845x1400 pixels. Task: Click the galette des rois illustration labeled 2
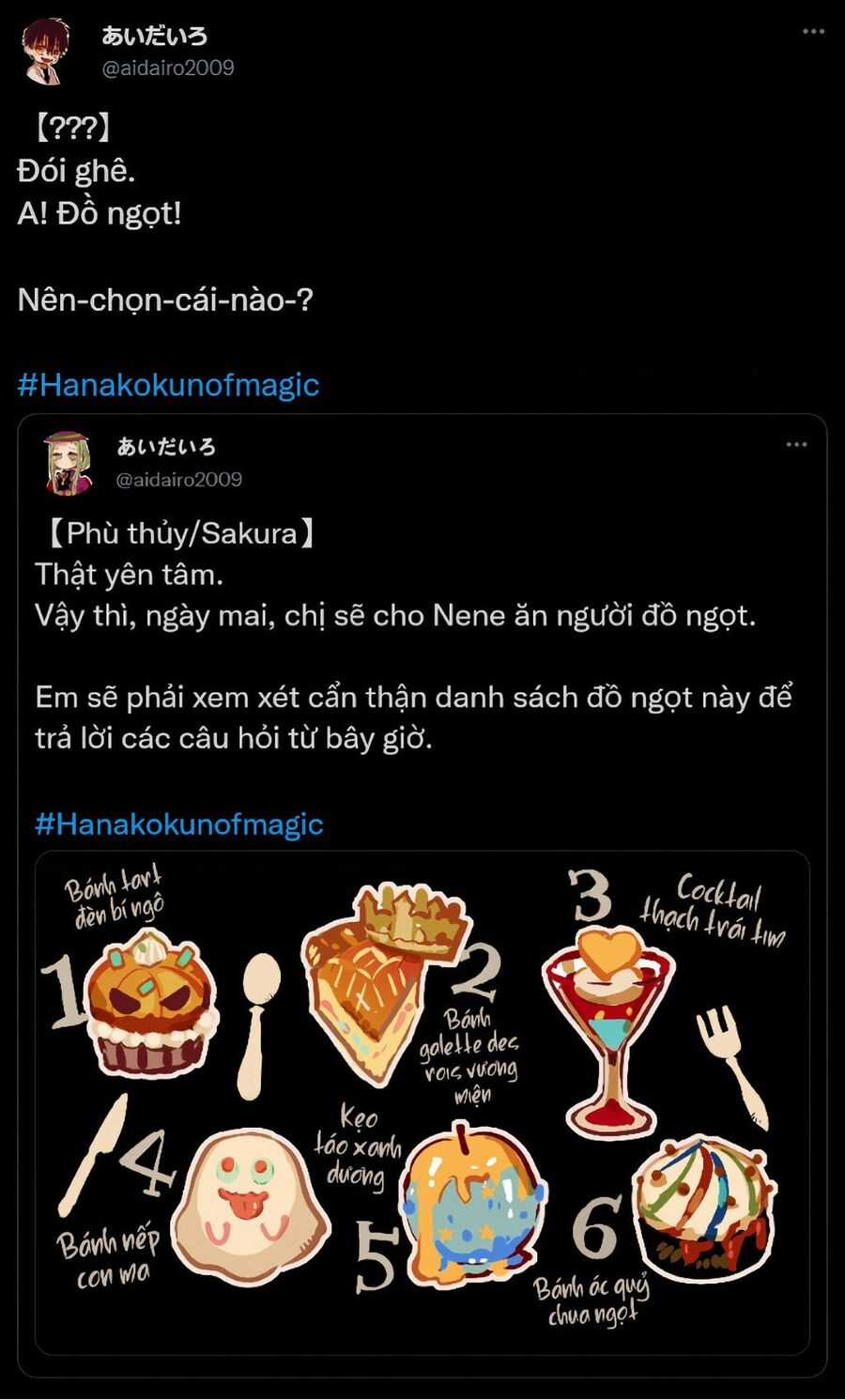point(376,986)
